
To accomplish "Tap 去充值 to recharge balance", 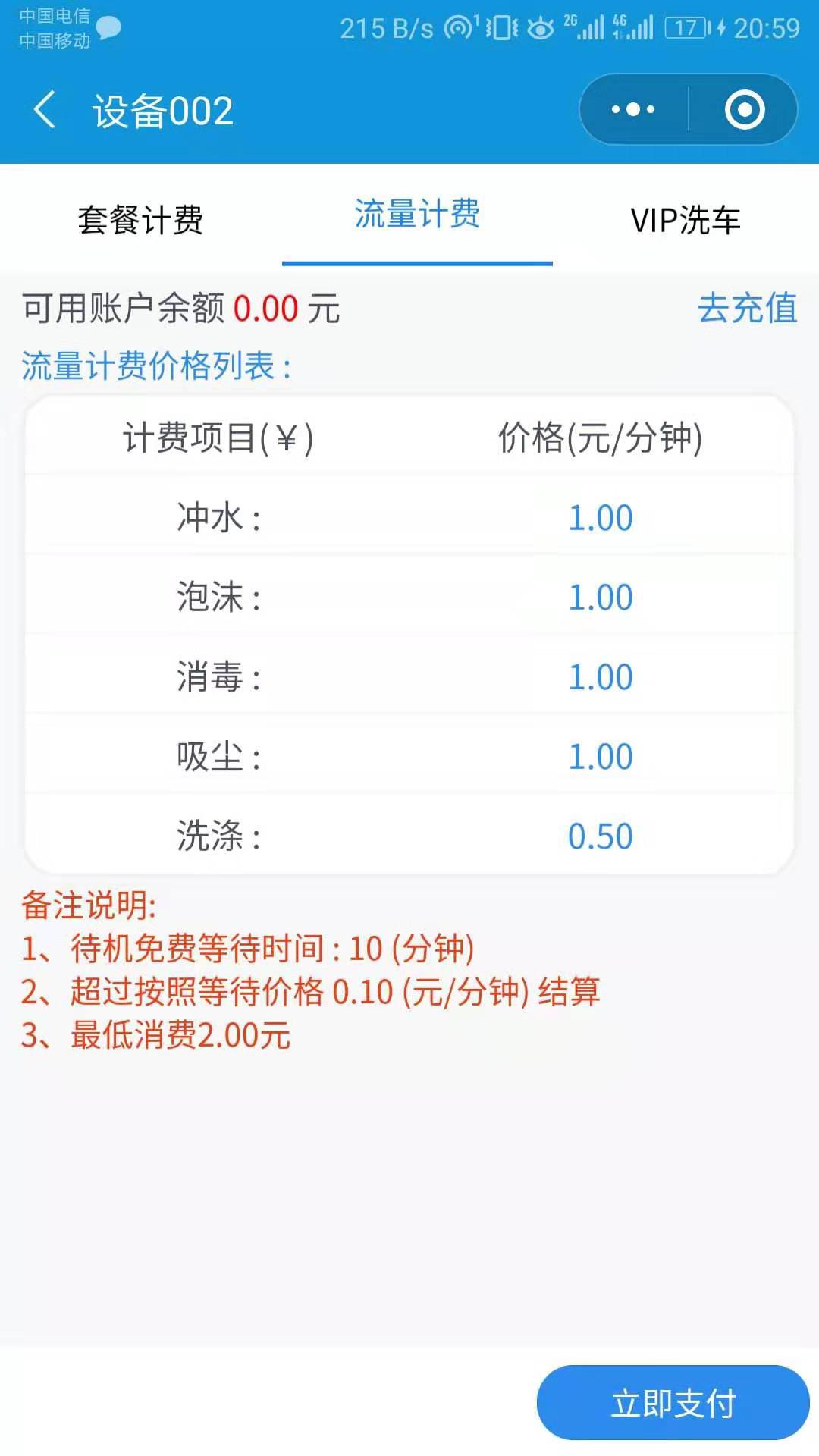I will (747, 309).
